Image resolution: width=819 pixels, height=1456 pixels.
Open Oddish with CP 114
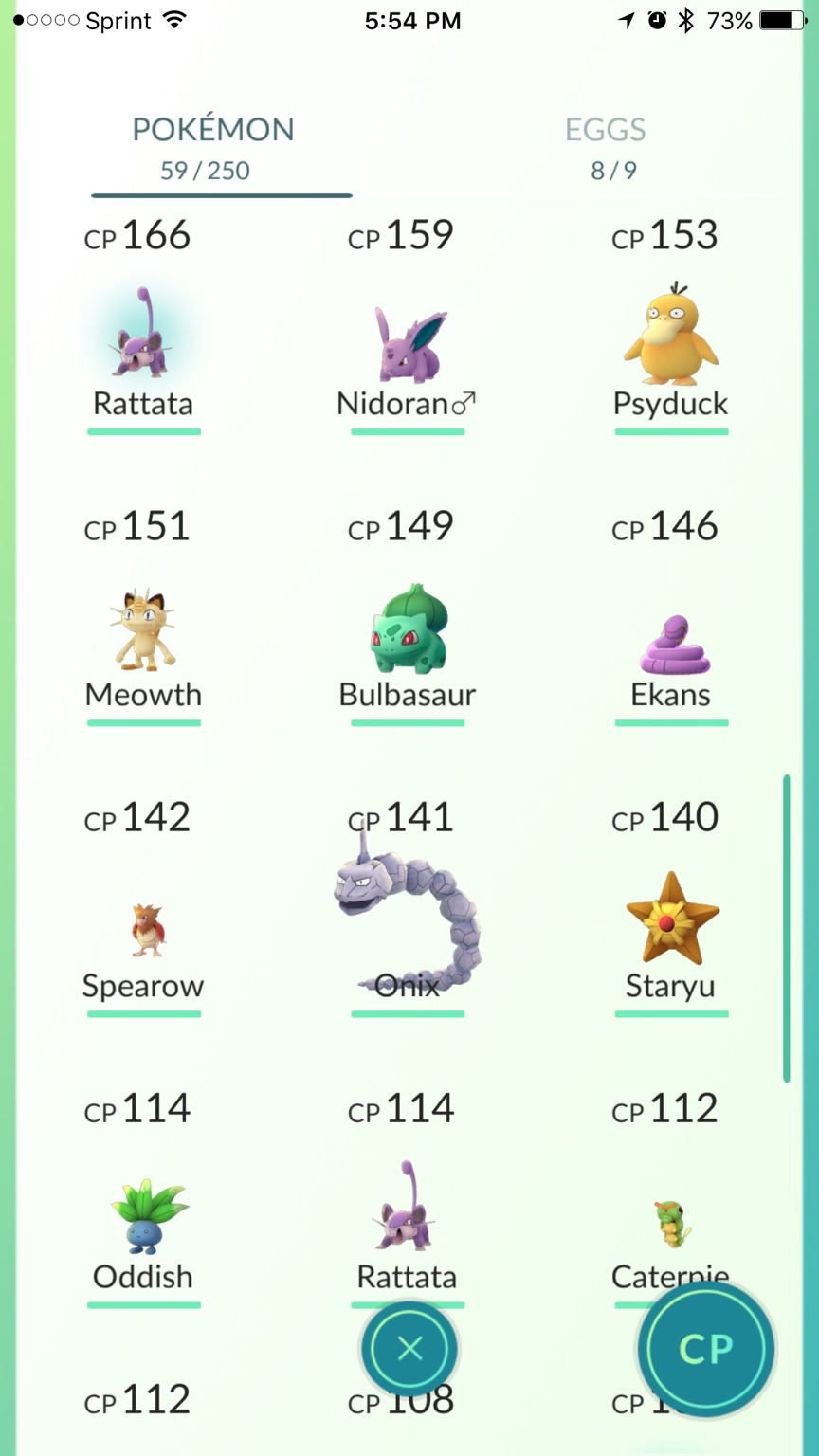click(x=144, y=1218)
